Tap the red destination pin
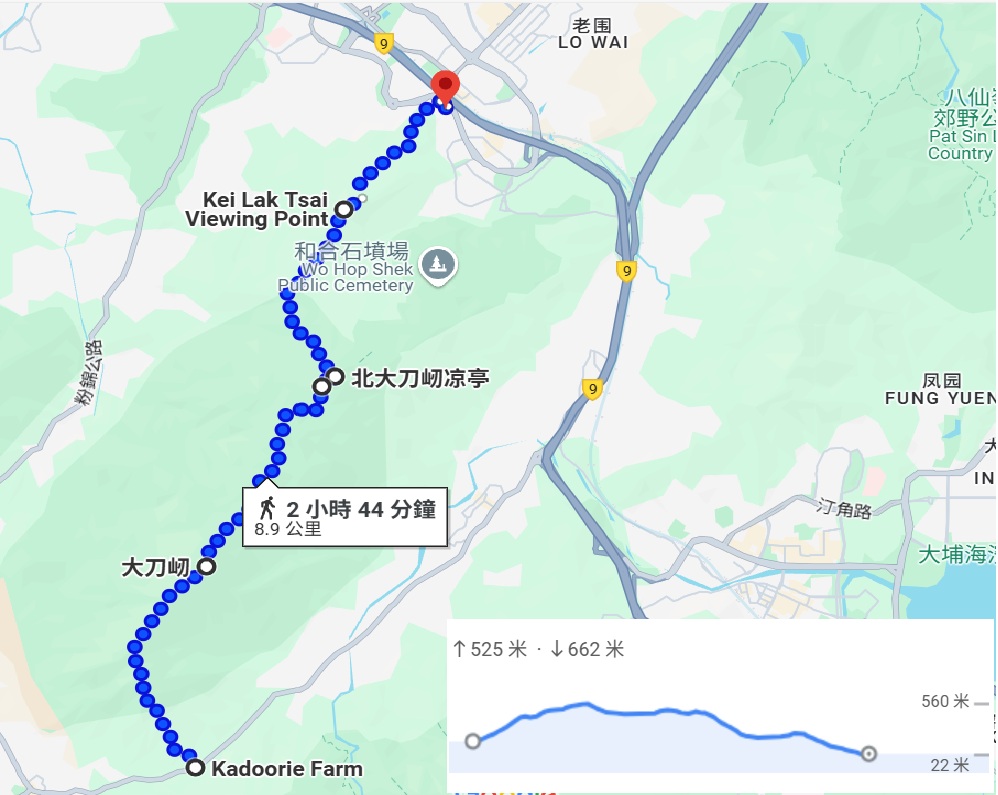 (x=444, y=86)
